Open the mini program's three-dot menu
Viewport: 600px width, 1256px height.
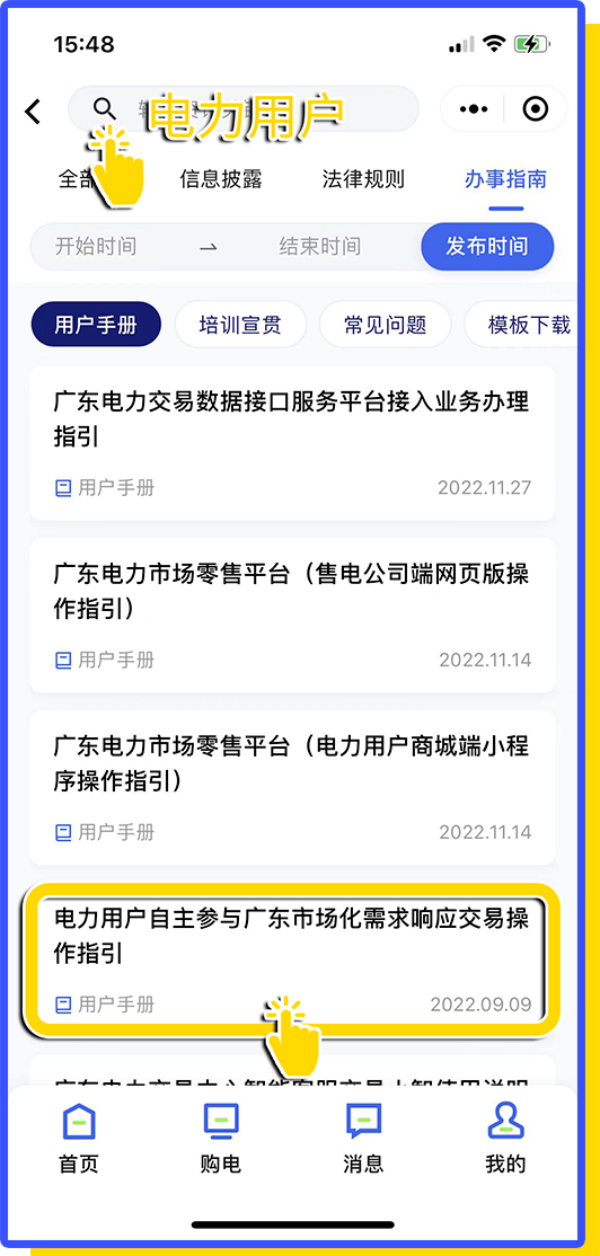tap(473, 109)
